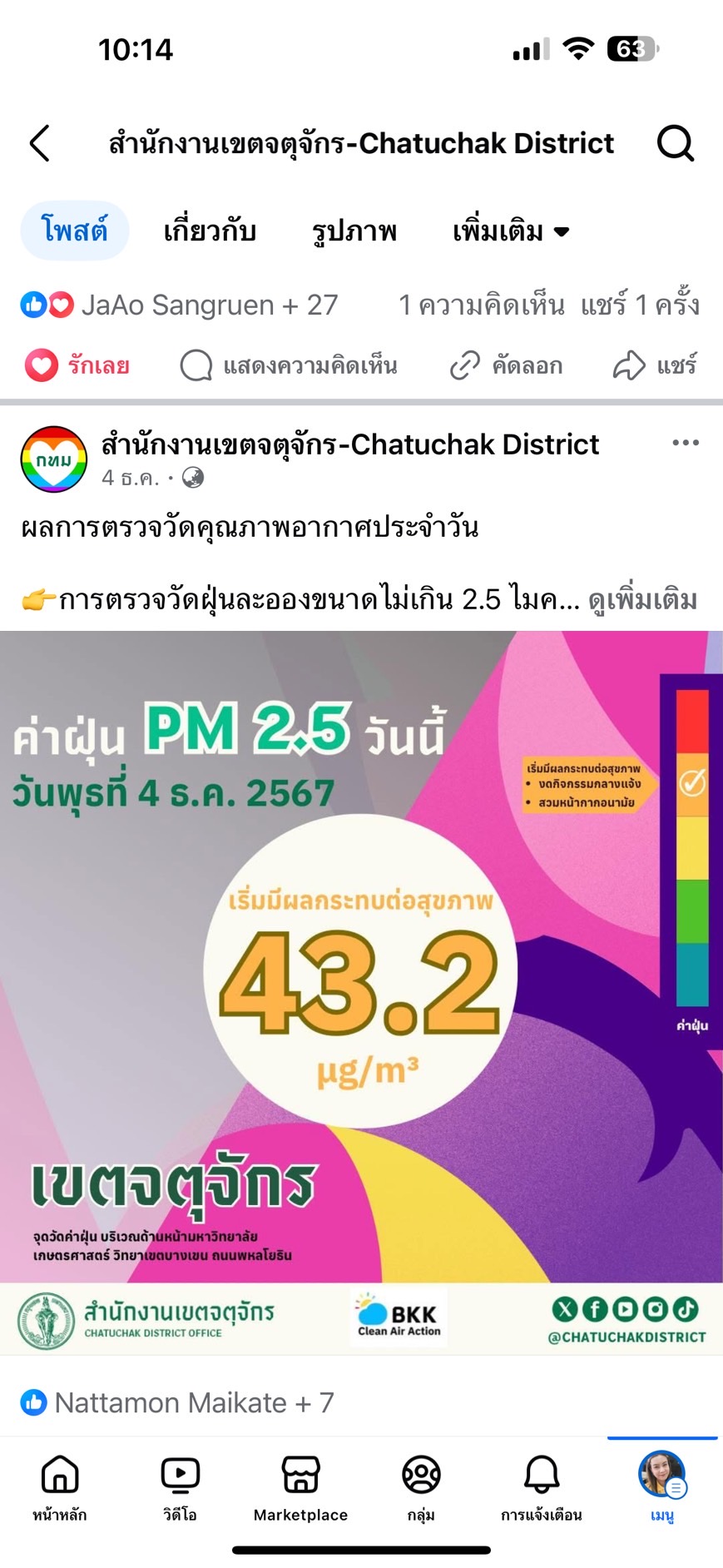Screen dimensions: 723x1568
Task: Open the page's profile picture
Action: point(54,459)
